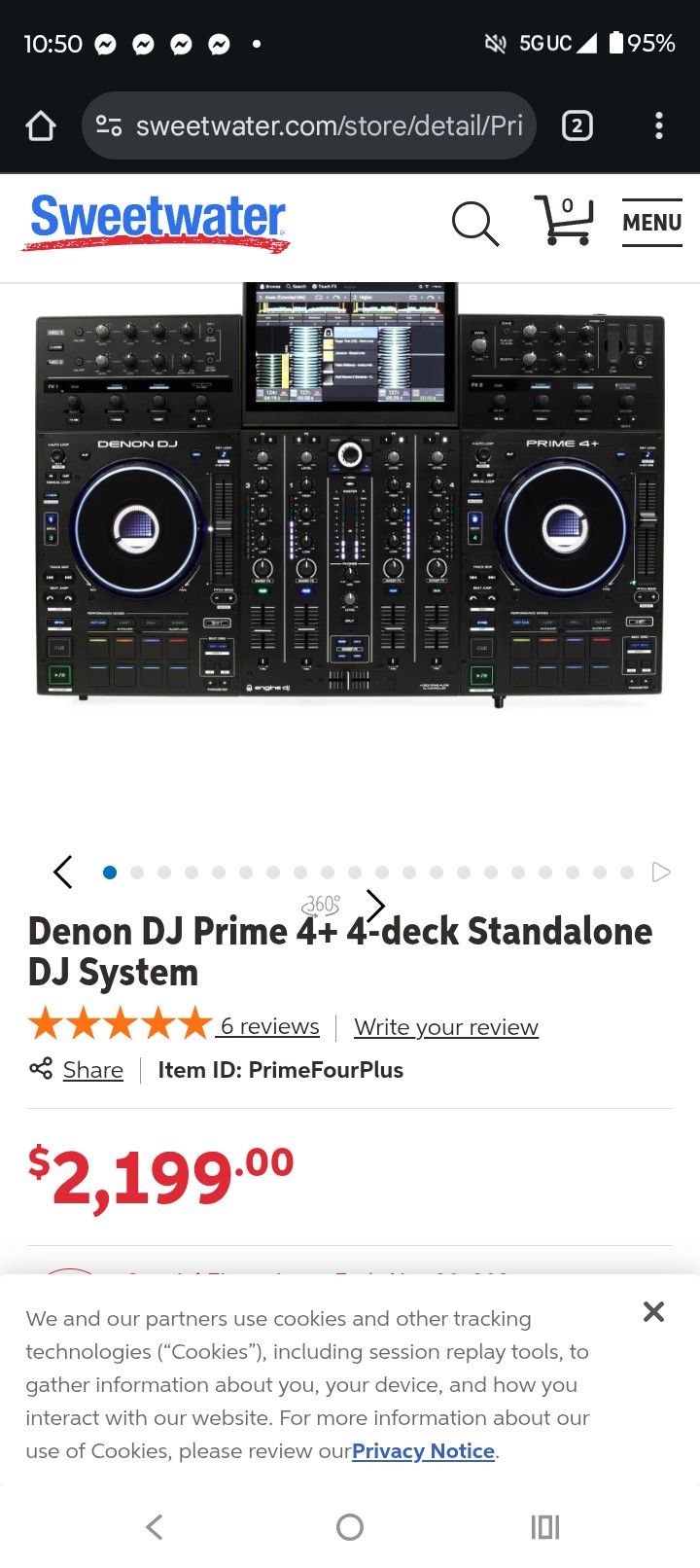This screenshot has height=1568, width=700.
Task: Open the browser three-dot menu
Action: tap(658, 125)
